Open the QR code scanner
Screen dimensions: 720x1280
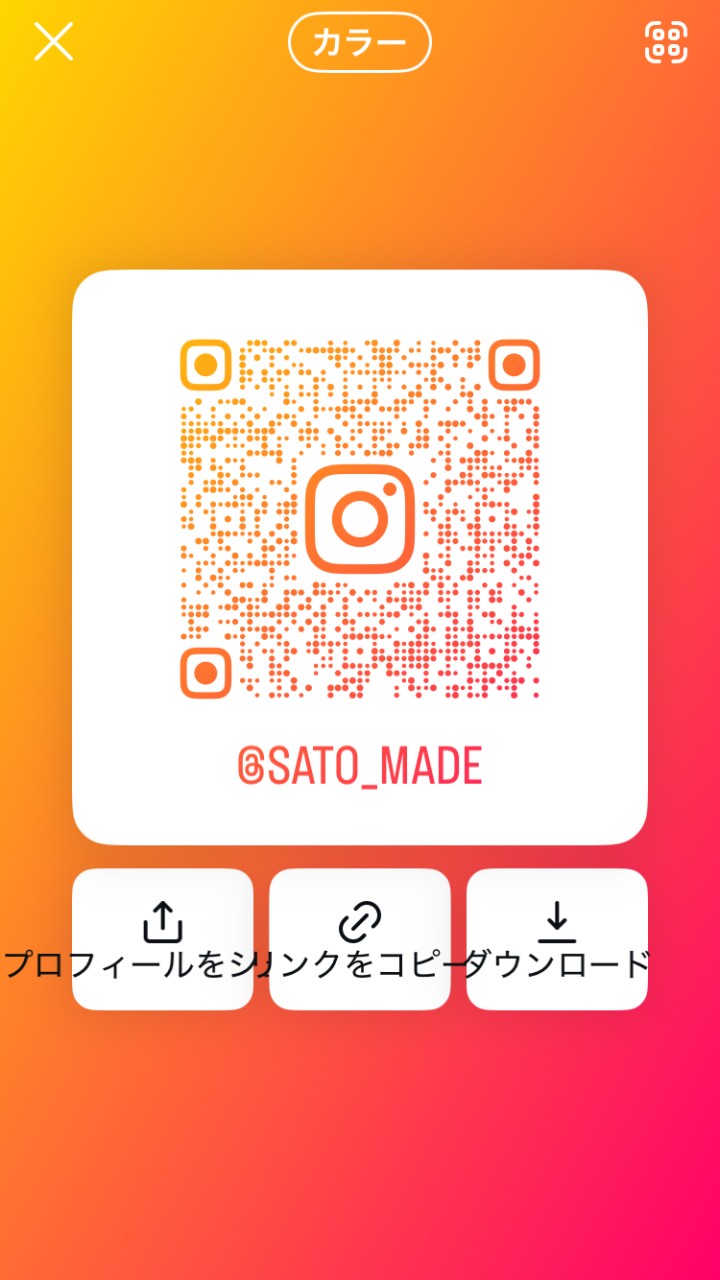coord(666,42)
